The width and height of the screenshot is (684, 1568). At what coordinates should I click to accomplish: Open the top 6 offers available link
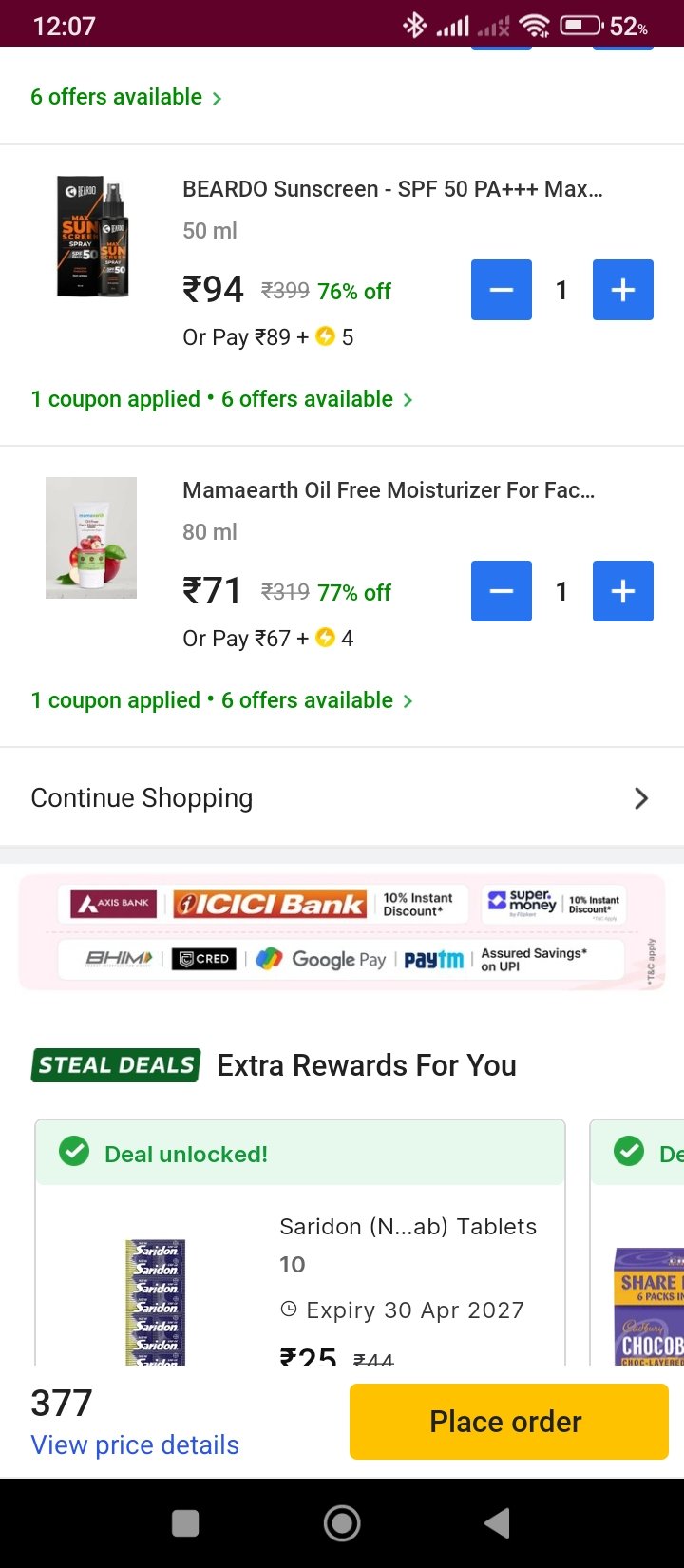tap(126, 97)
